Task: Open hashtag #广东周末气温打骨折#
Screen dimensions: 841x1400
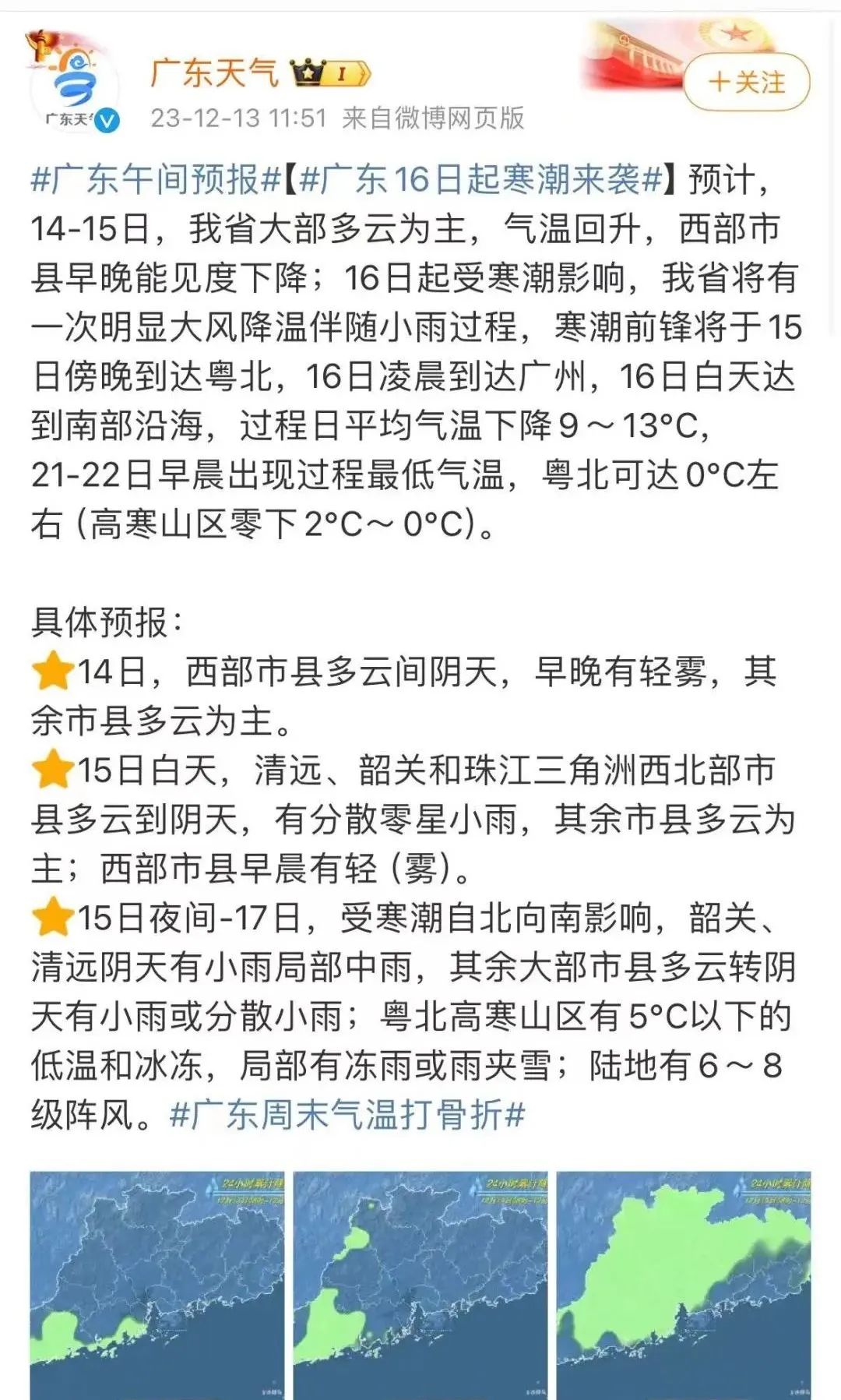Action: tap(347, 1115)
